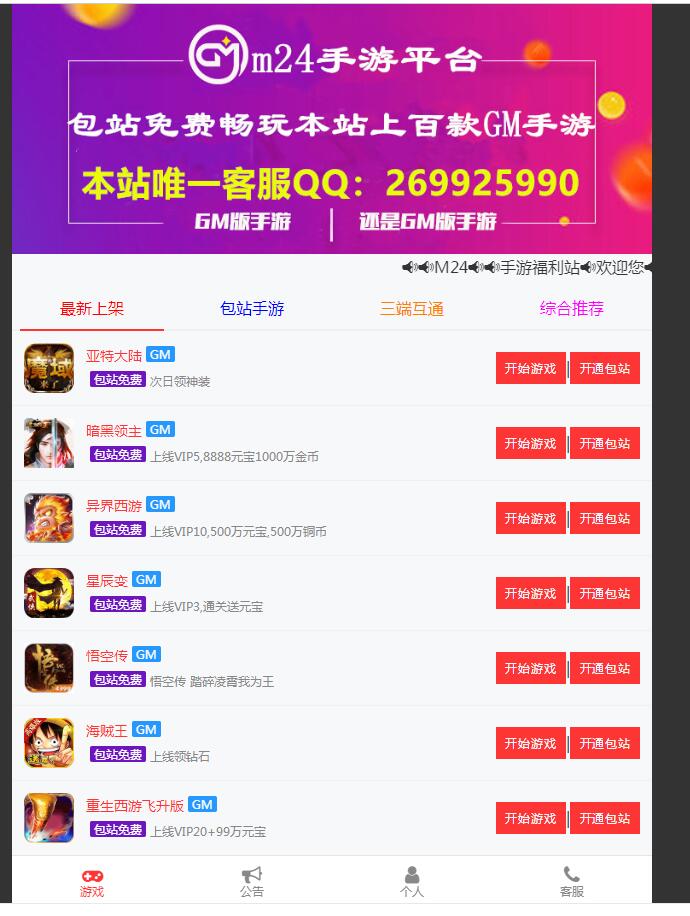Select the 综合推荐 tab
The width and height of the screenshot is (690, 916).
tap(571, 309)
